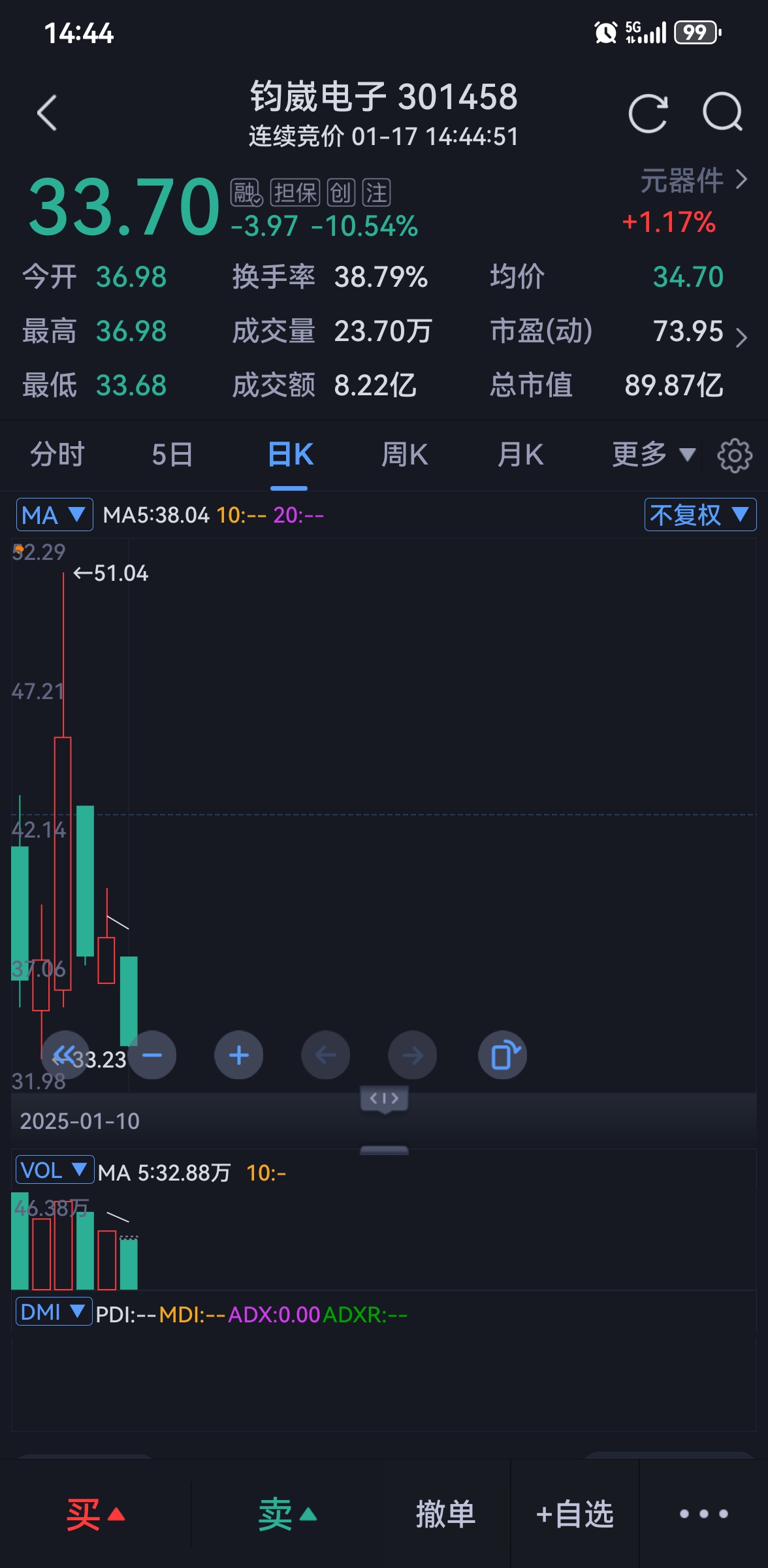Select the 周K chart tab
The image size is (768, 1568).
click(405, 455)
